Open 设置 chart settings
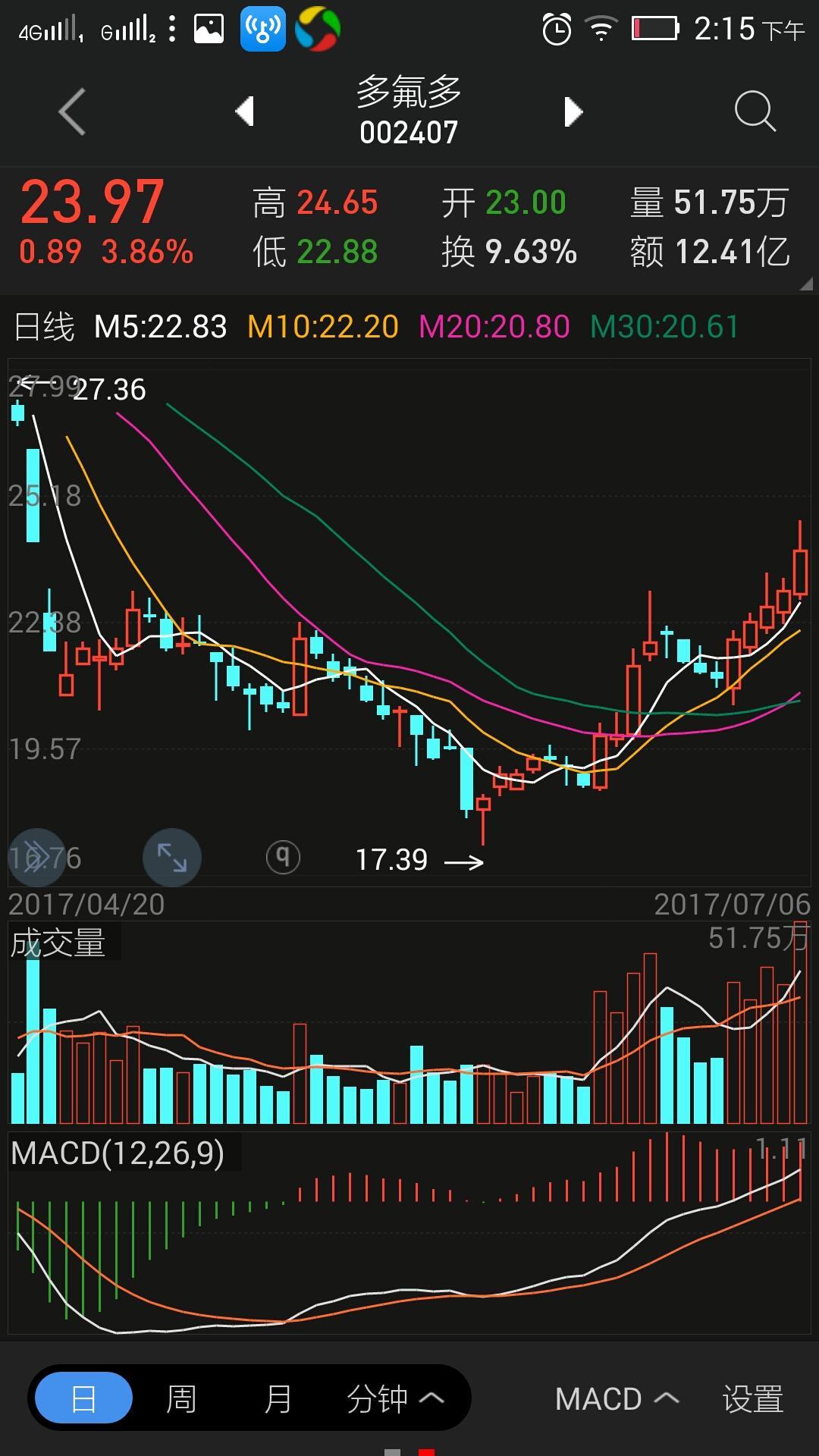819x1456 pixels. pyautogui.click(x=752, y=1398)
